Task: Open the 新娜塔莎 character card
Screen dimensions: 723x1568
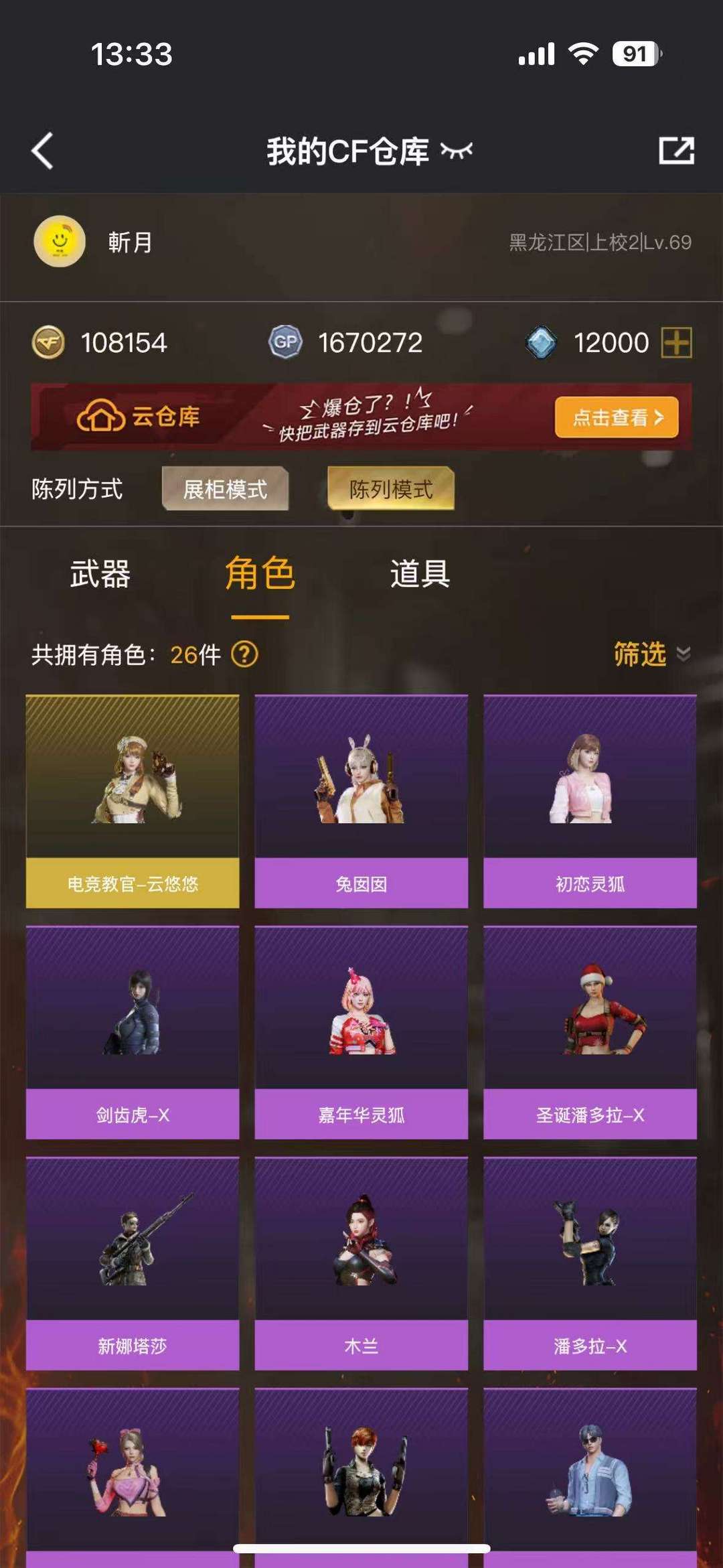Action: 133,1263
